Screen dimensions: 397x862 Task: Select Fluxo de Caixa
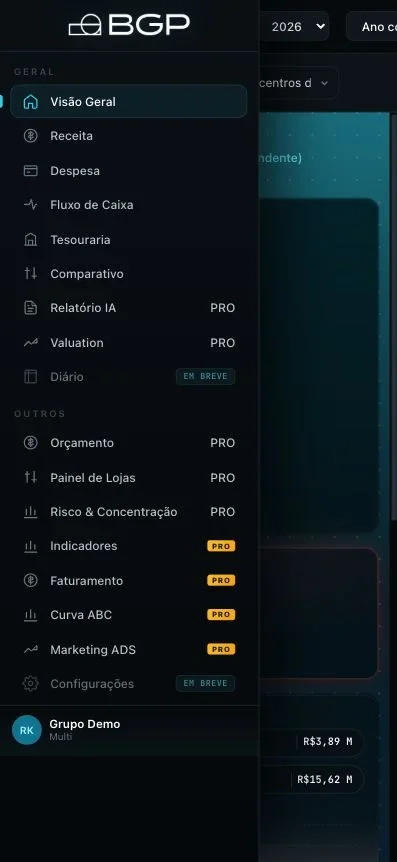click(x=129, y=205)
